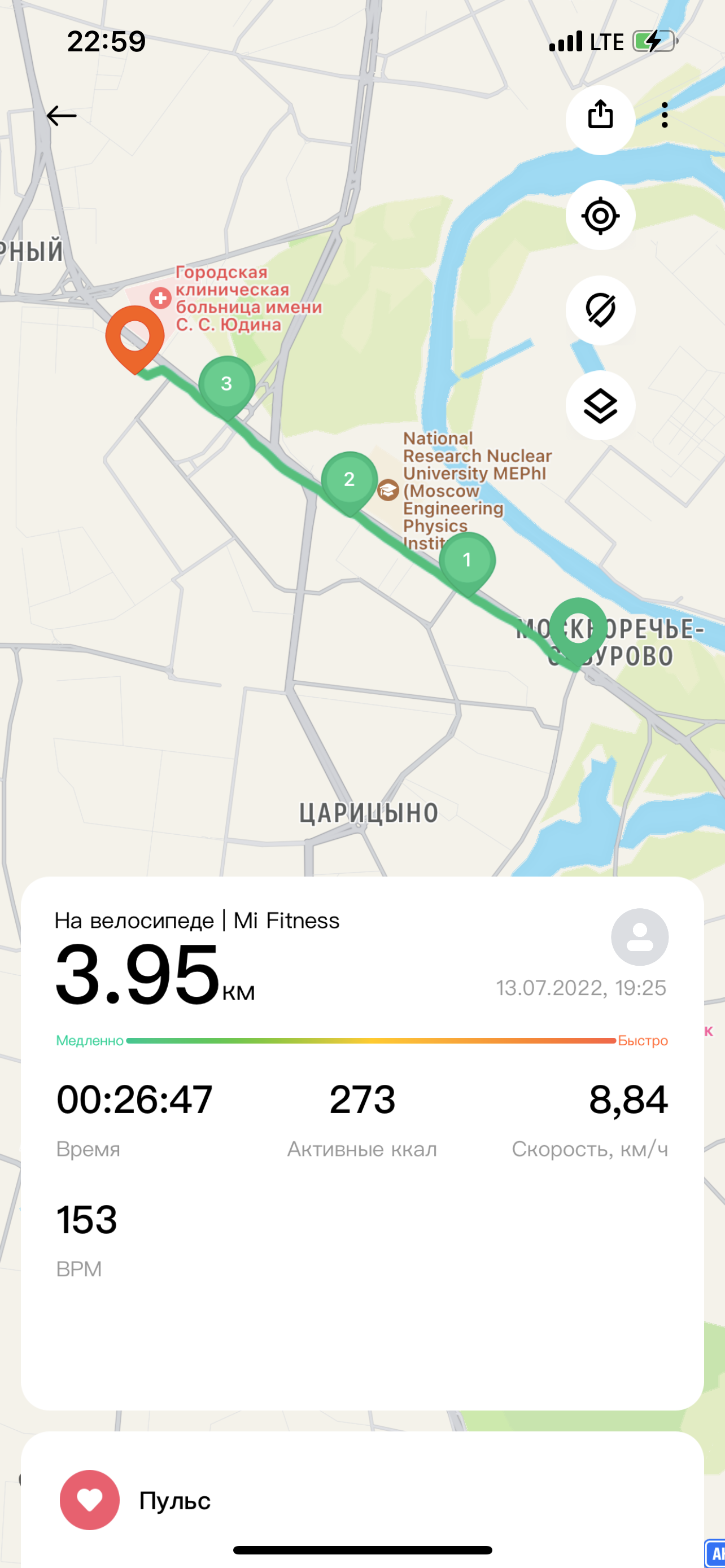Recenter the map on the route
The height and width of the screenshot is (1568, 725).
pos(600,216)
